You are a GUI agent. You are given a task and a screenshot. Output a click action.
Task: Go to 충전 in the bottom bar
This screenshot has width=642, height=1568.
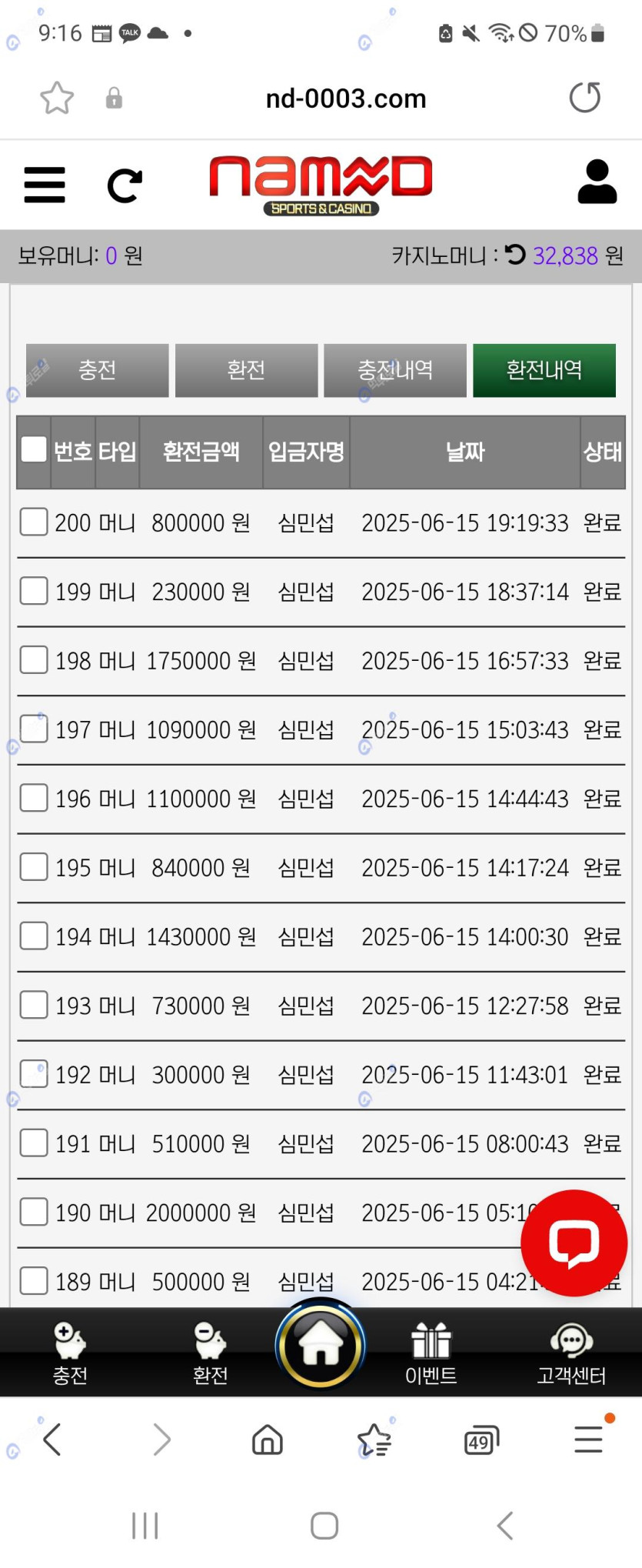point(70,1353)
